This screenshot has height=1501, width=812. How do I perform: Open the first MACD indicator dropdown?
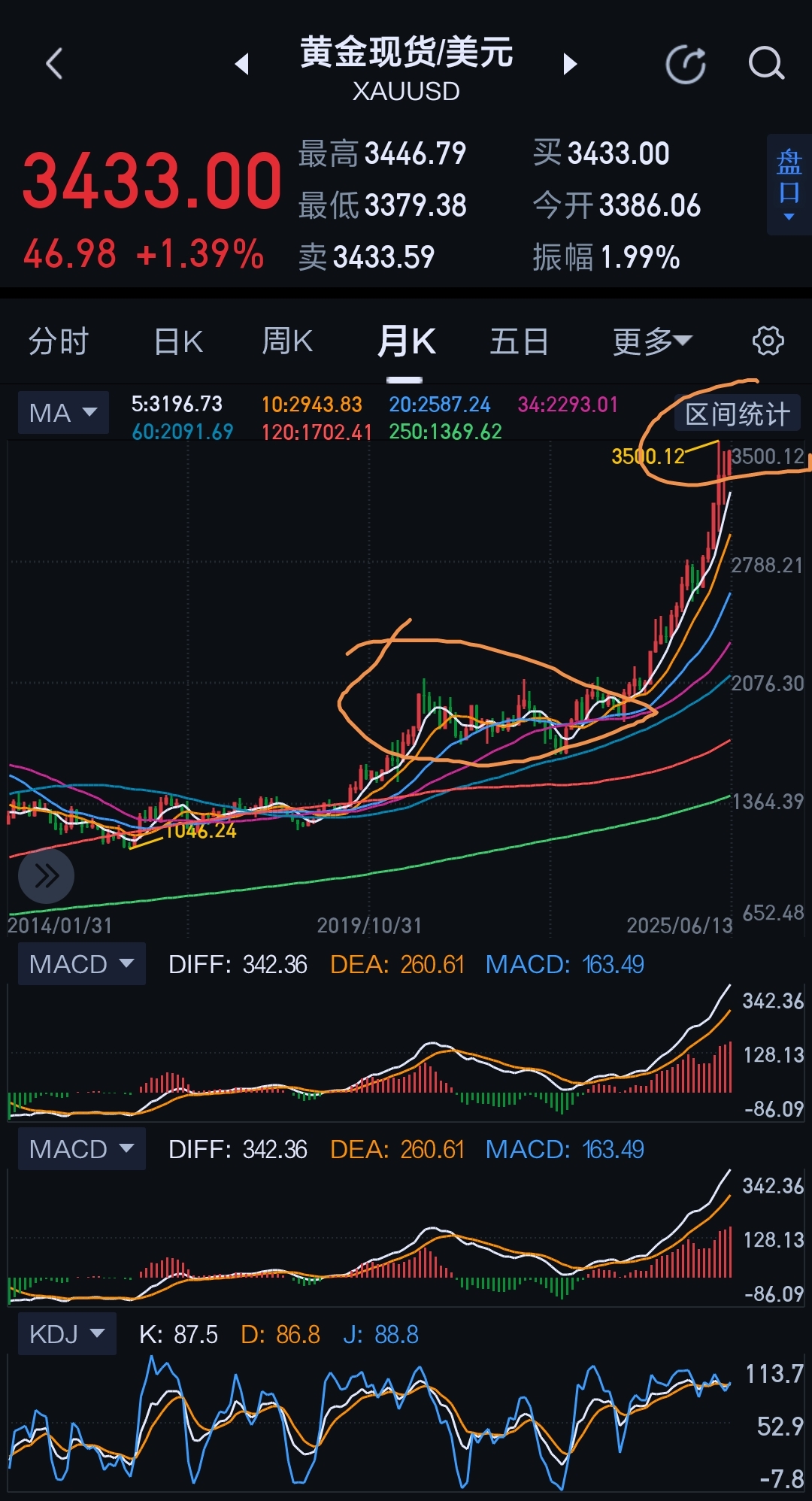81,964
